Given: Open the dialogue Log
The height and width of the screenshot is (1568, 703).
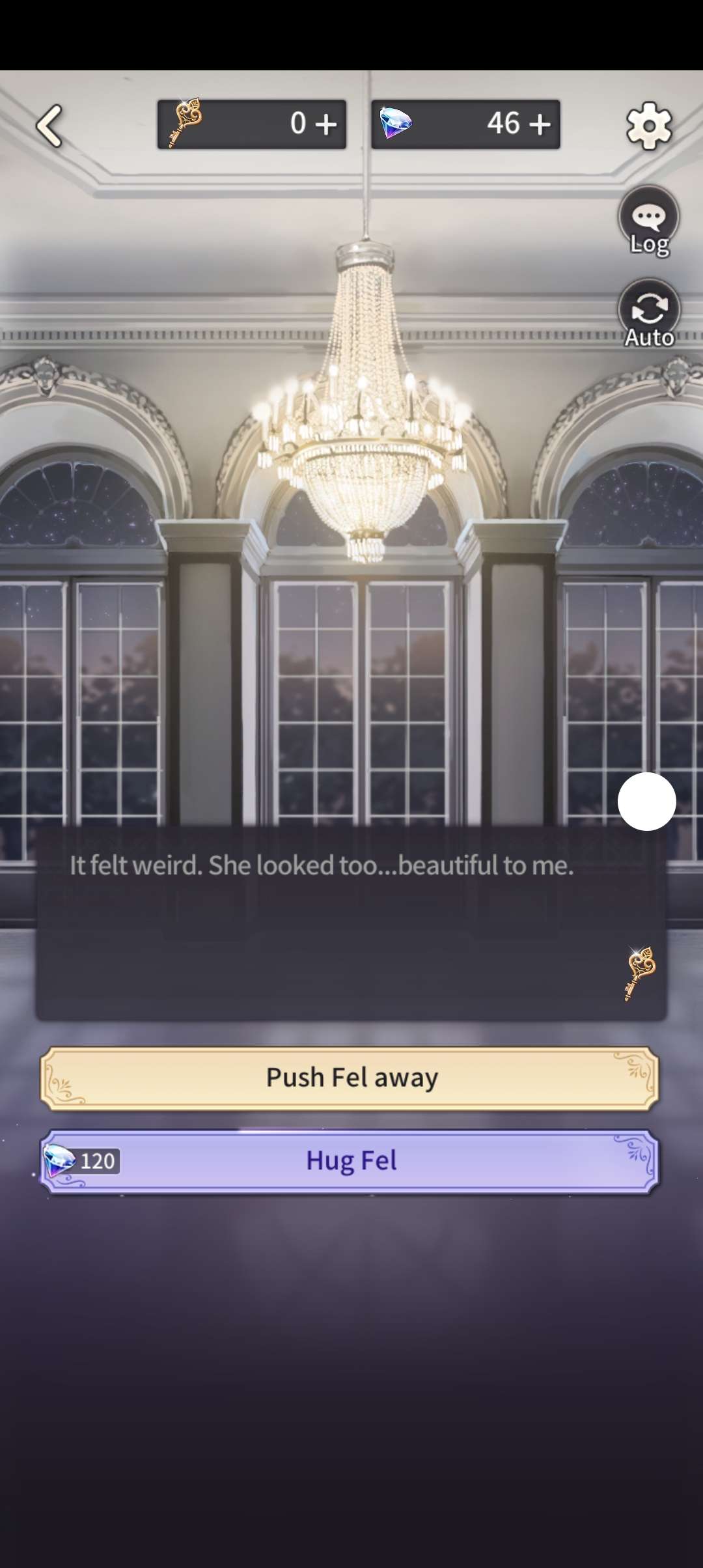Looking at the screenshot, I should [x=648, y=221].
